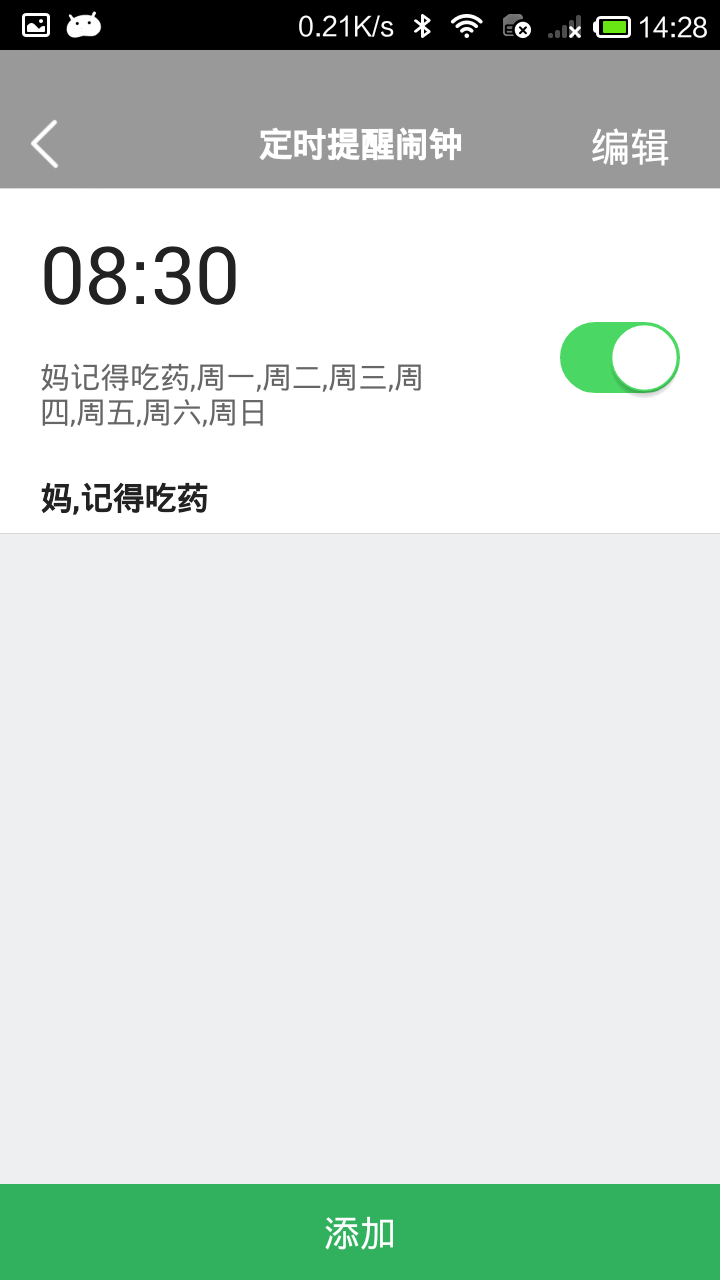Screen dimensions: 720x1280
Task: Go back using the top-left arrow
Action: click(x=45, y=144)
